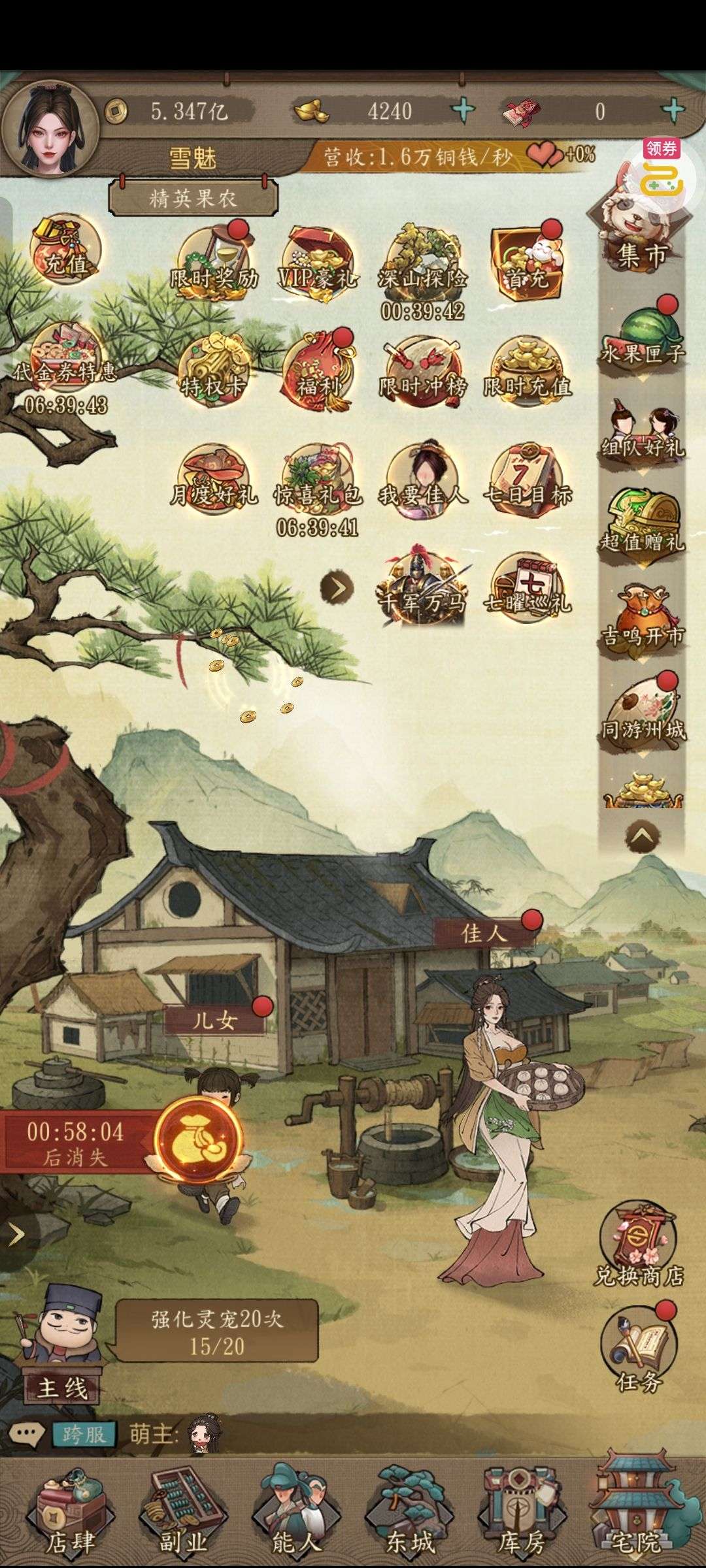This screenshot has width=706, height=1568.
Task: Open the 充值 recharge icon
Action: click(x=65, y=250)
